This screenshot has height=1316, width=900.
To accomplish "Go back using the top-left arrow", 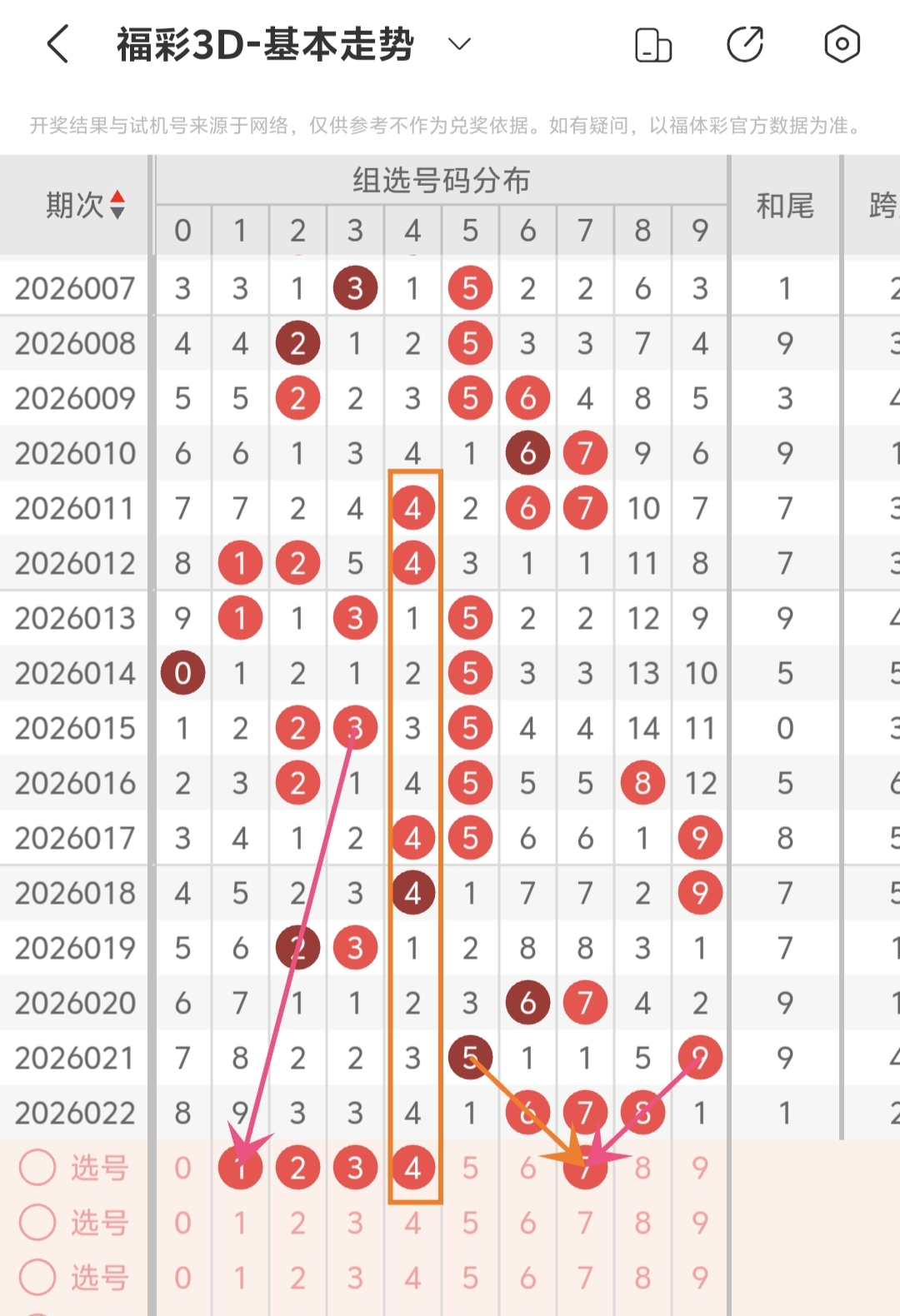I will click(x=57, y=44).
